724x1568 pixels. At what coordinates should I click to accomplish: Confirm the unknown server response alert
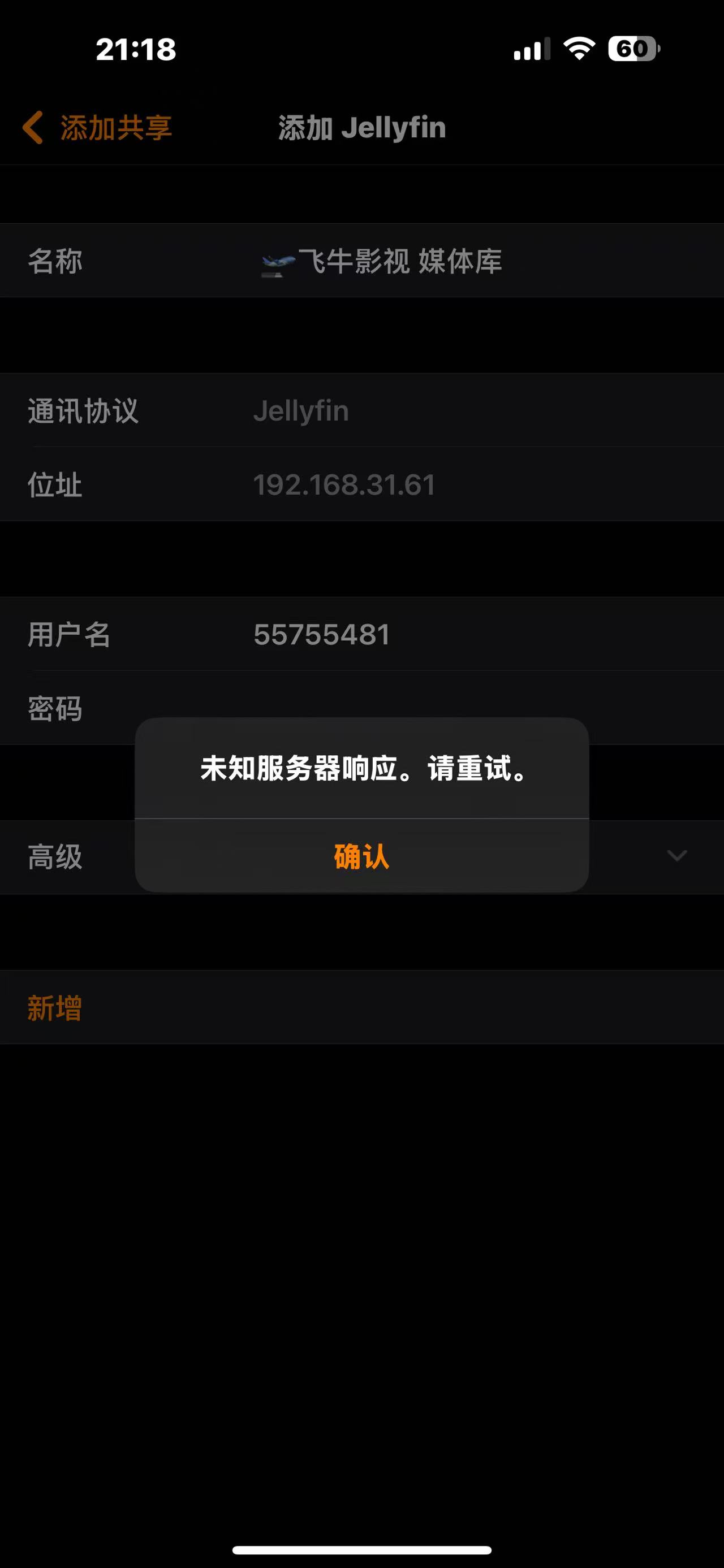pos(361,856)
